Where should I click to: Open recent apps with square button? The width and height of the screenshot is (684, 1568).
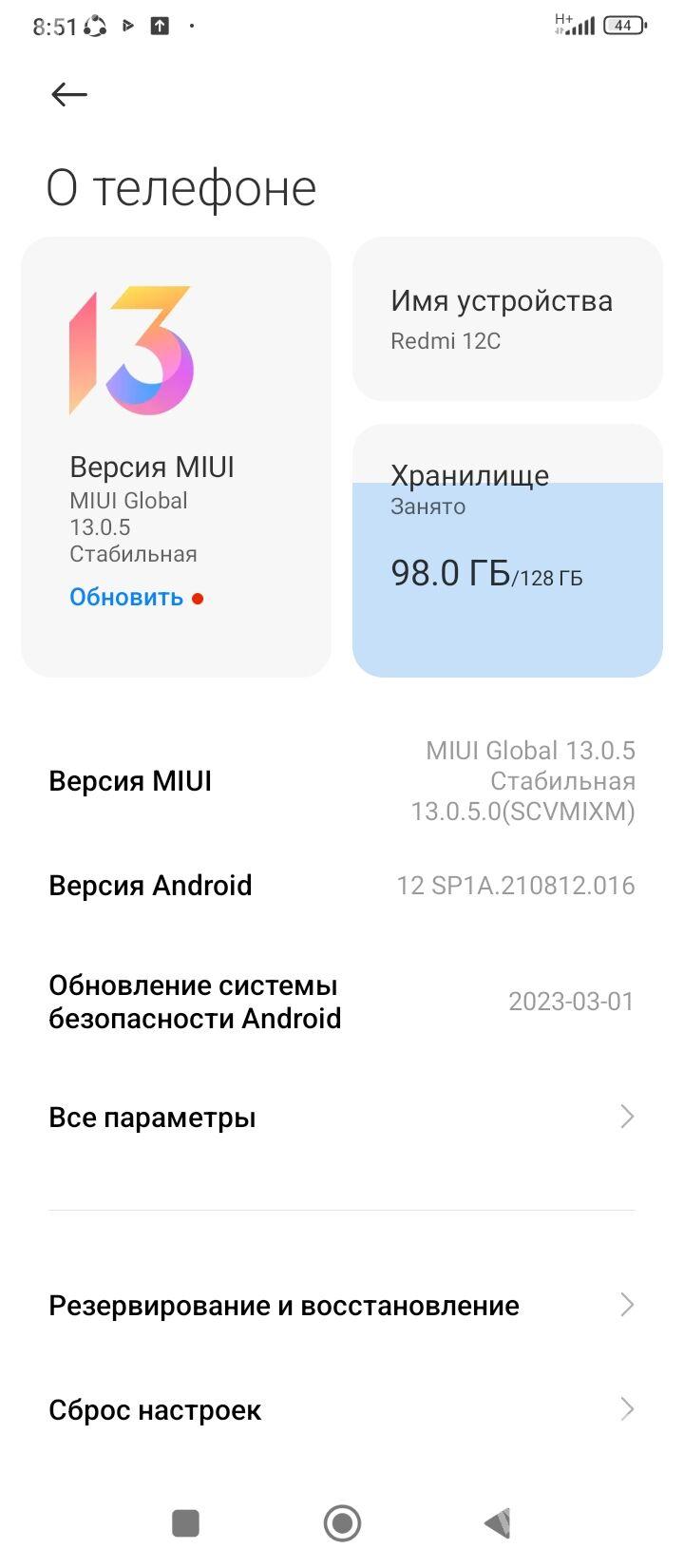[185, 1523]
